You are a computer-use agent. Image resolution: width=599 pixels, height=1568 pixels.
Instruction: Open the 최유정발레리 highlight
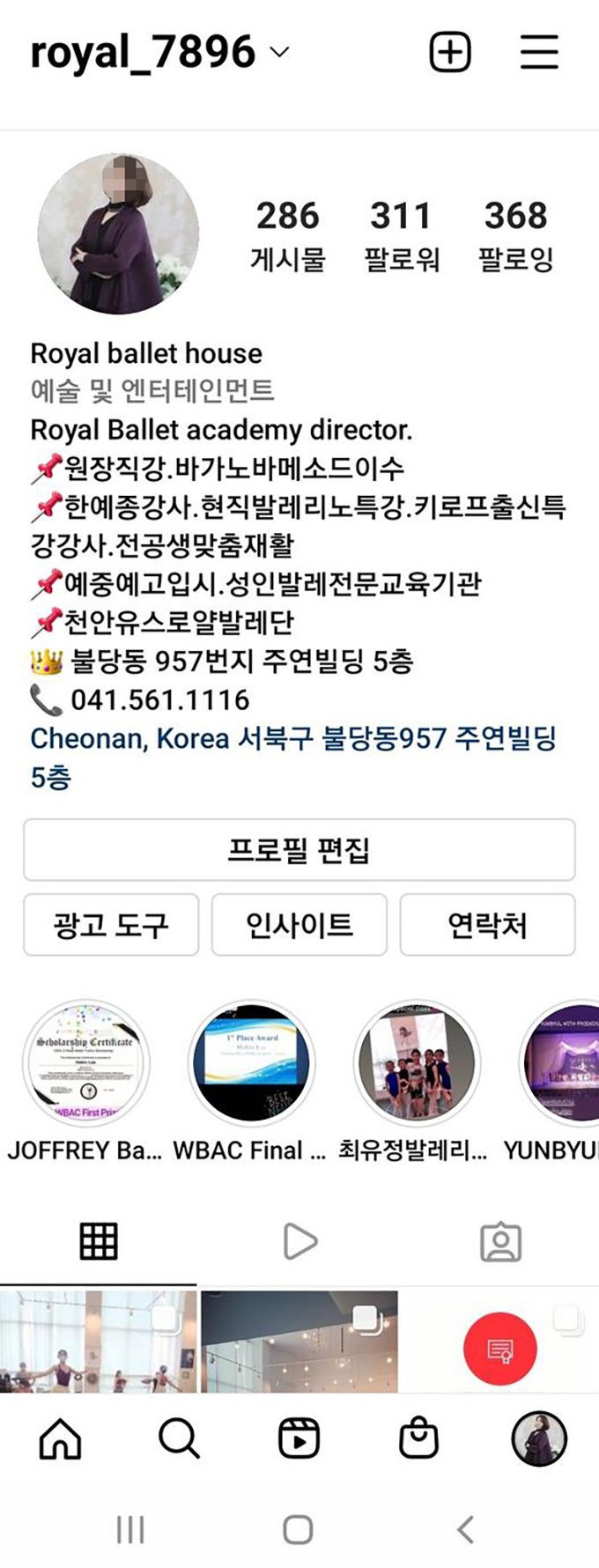tap(417, 1064)
